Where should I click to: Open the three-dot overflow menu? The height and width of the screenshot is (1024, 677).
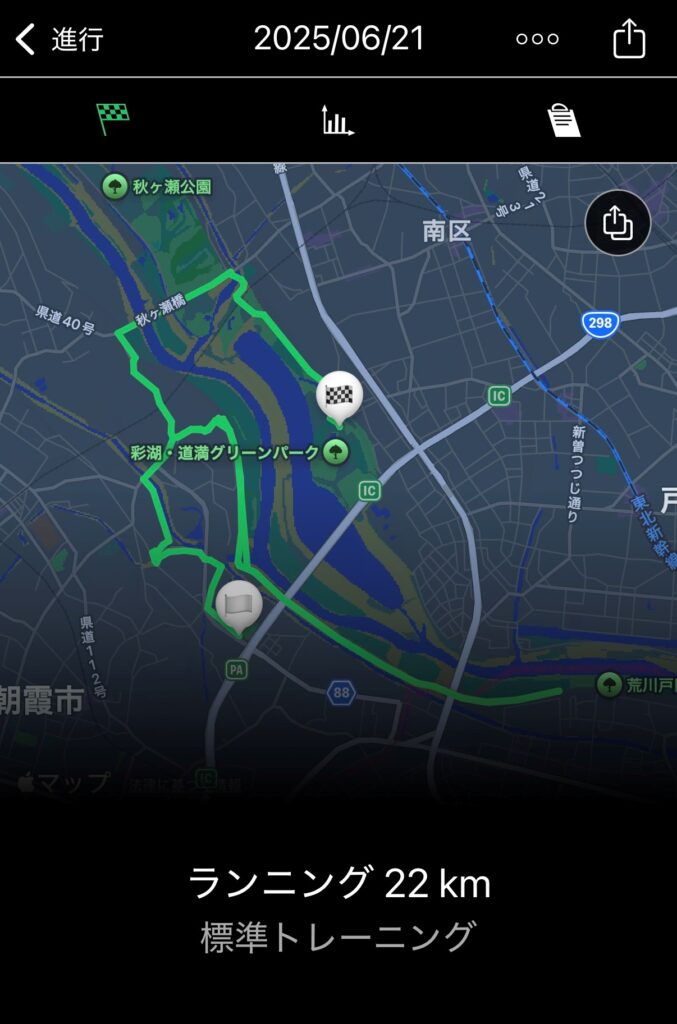[x=537, y=40]
